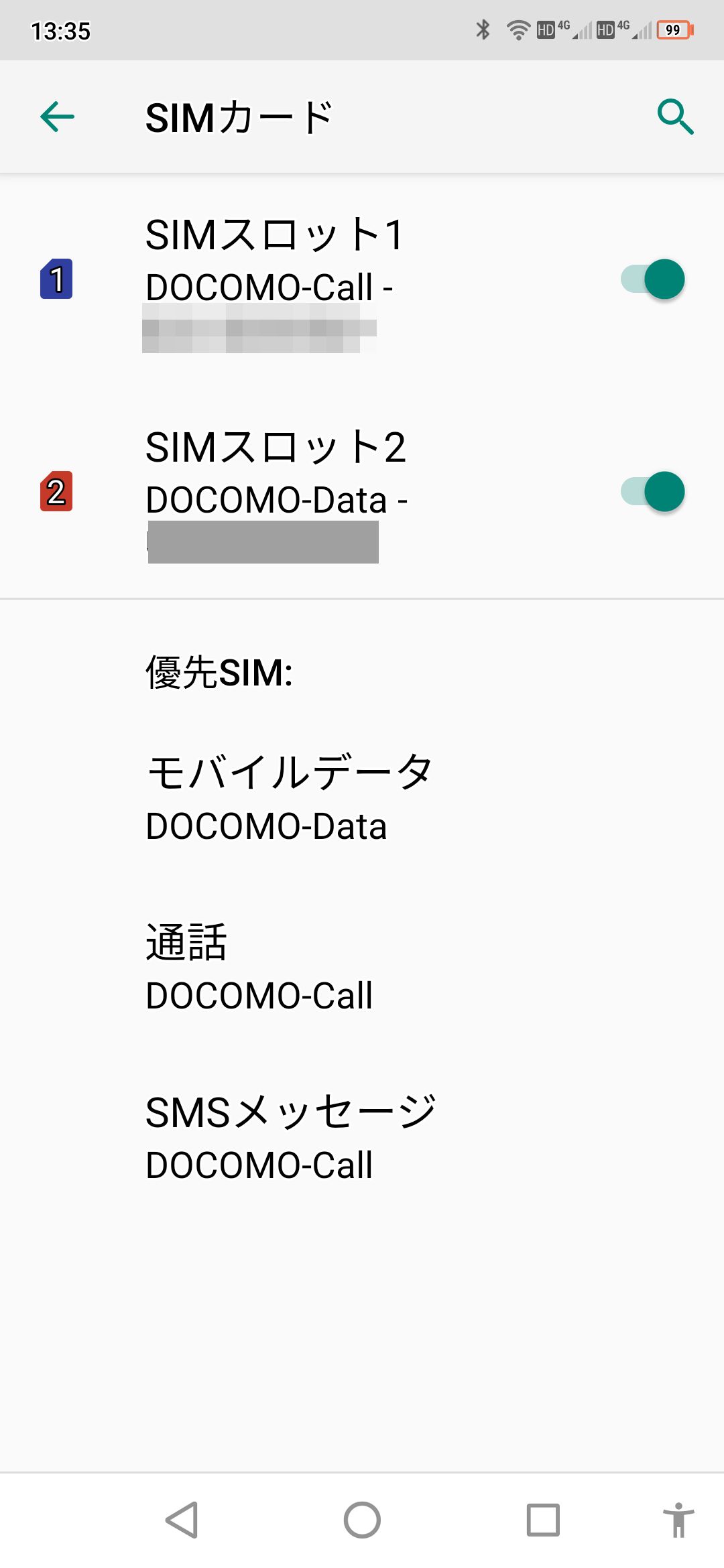
Task: Open the search magnifier icon
Action: point(675,117)
